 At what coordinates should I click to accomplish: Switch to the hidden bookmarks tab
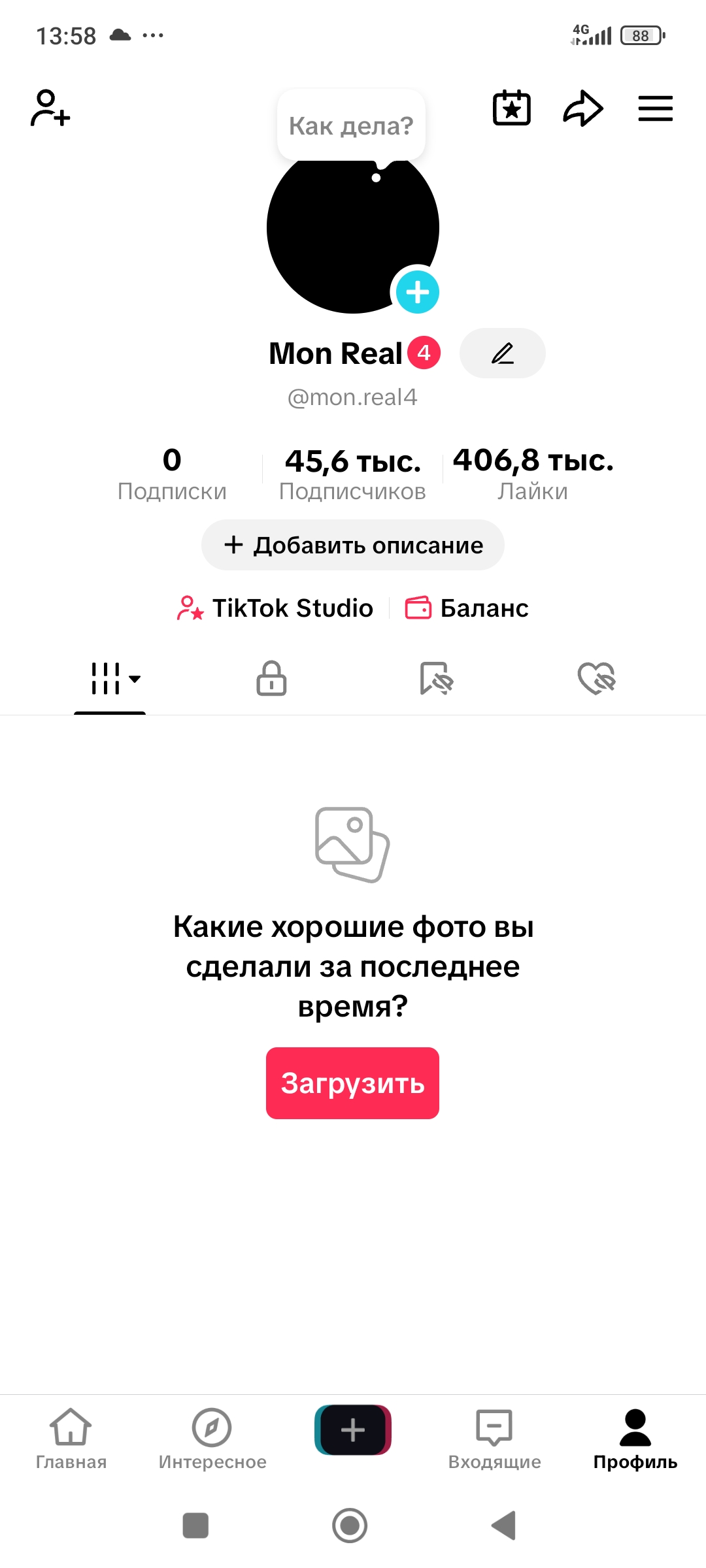[436, 678]
